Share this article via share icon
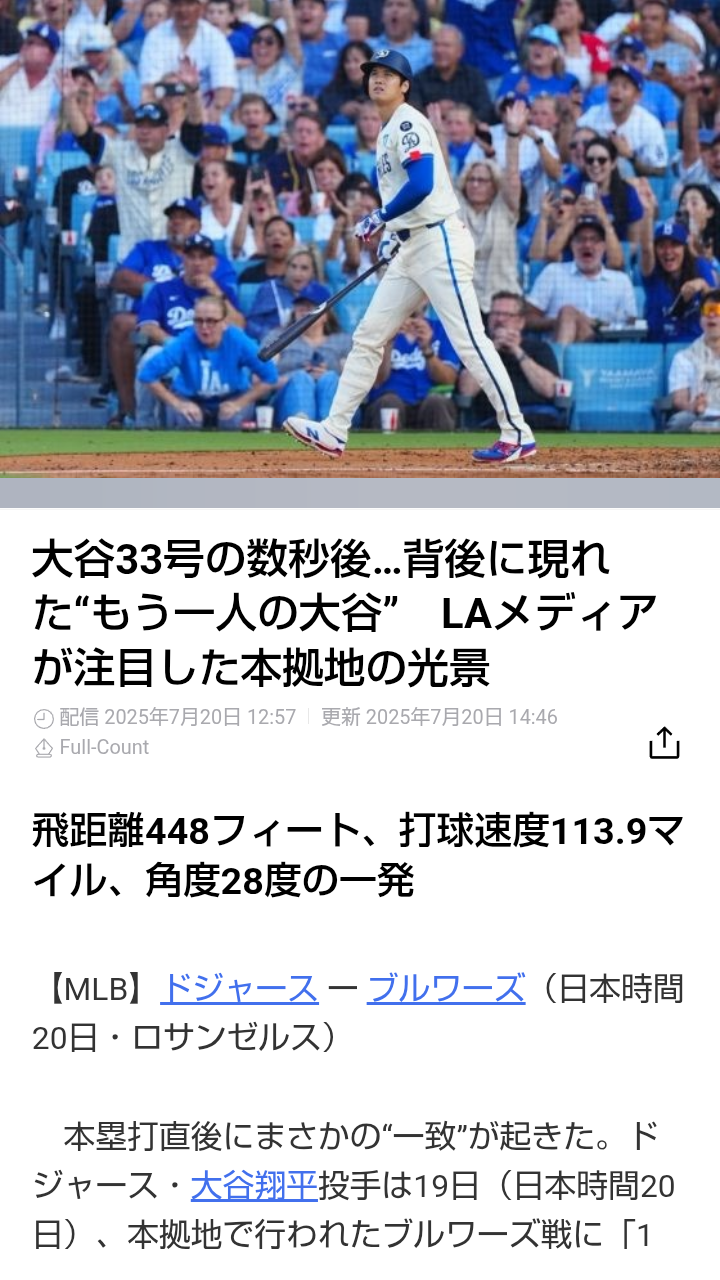 664,743
